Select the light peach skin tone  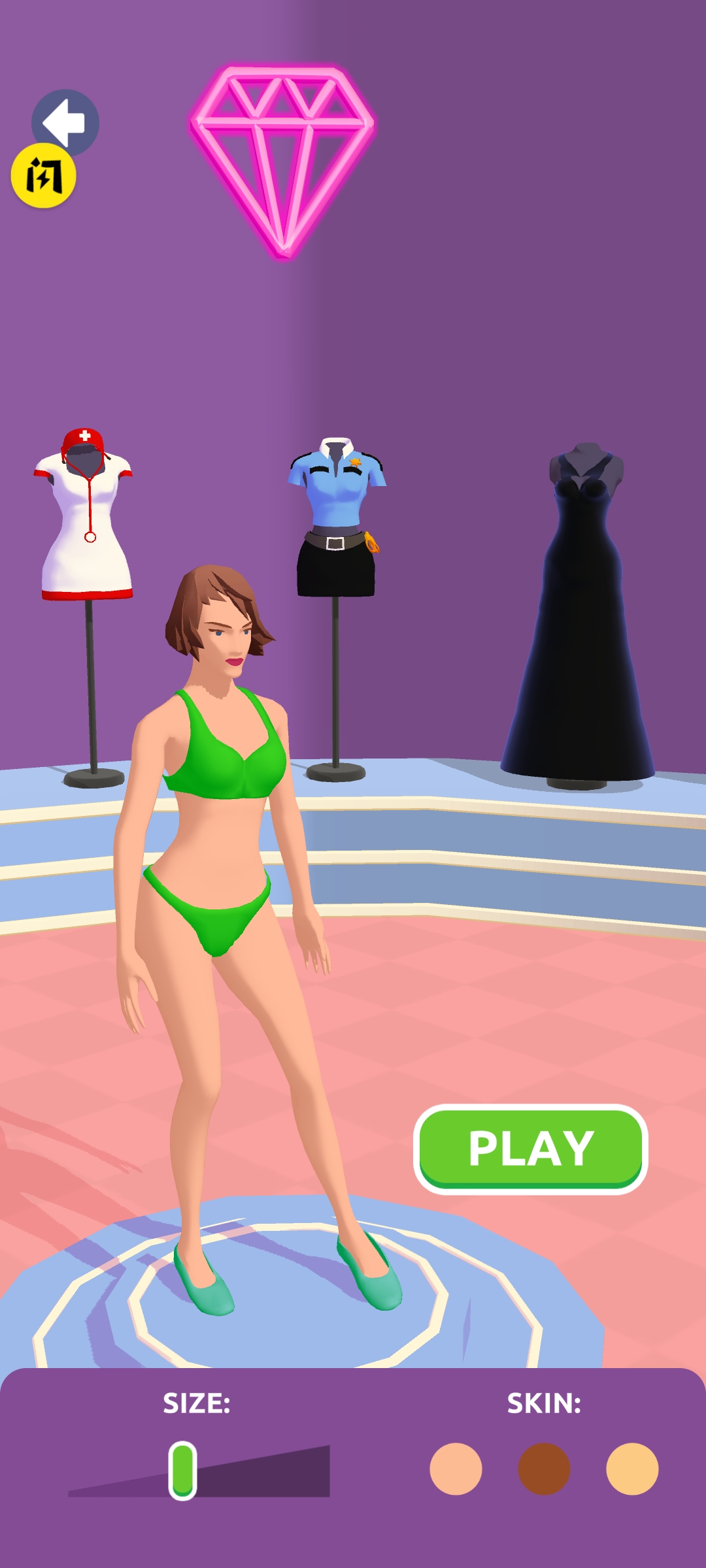[x=456, y=1469]
